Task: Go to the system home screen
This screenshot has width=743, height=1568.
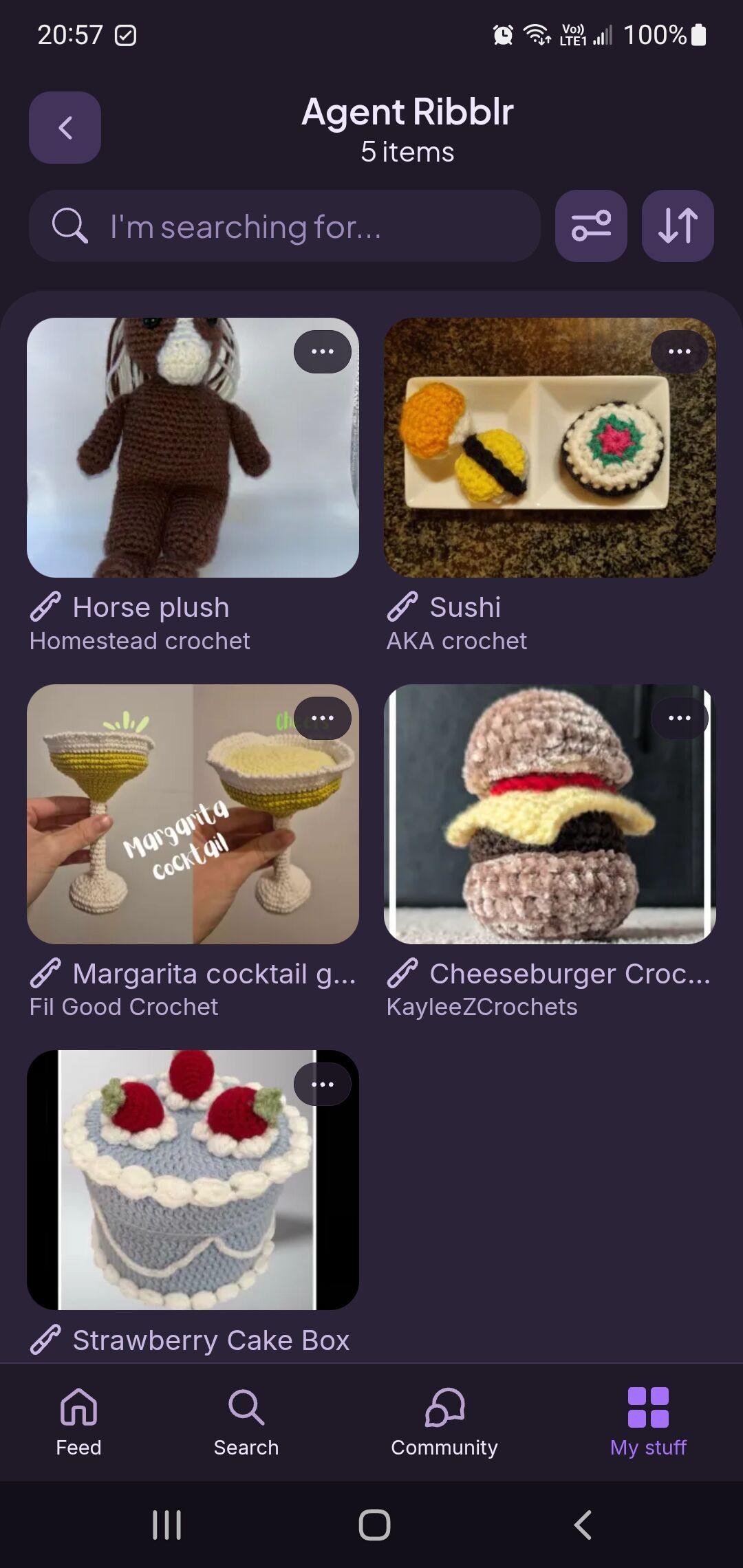Action: 374,1525
